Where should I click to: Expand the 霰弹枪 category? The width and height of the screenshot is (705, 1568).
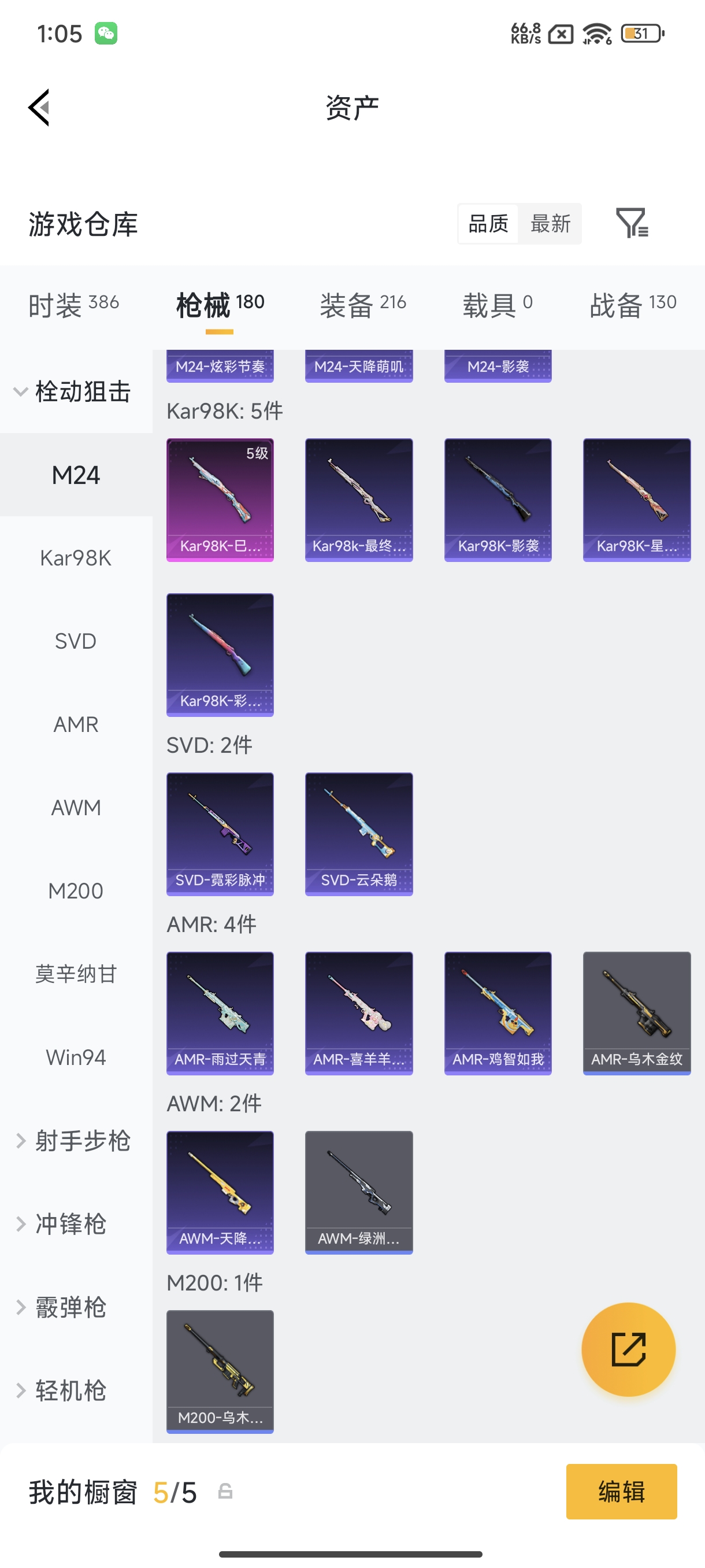(70, 1307)
